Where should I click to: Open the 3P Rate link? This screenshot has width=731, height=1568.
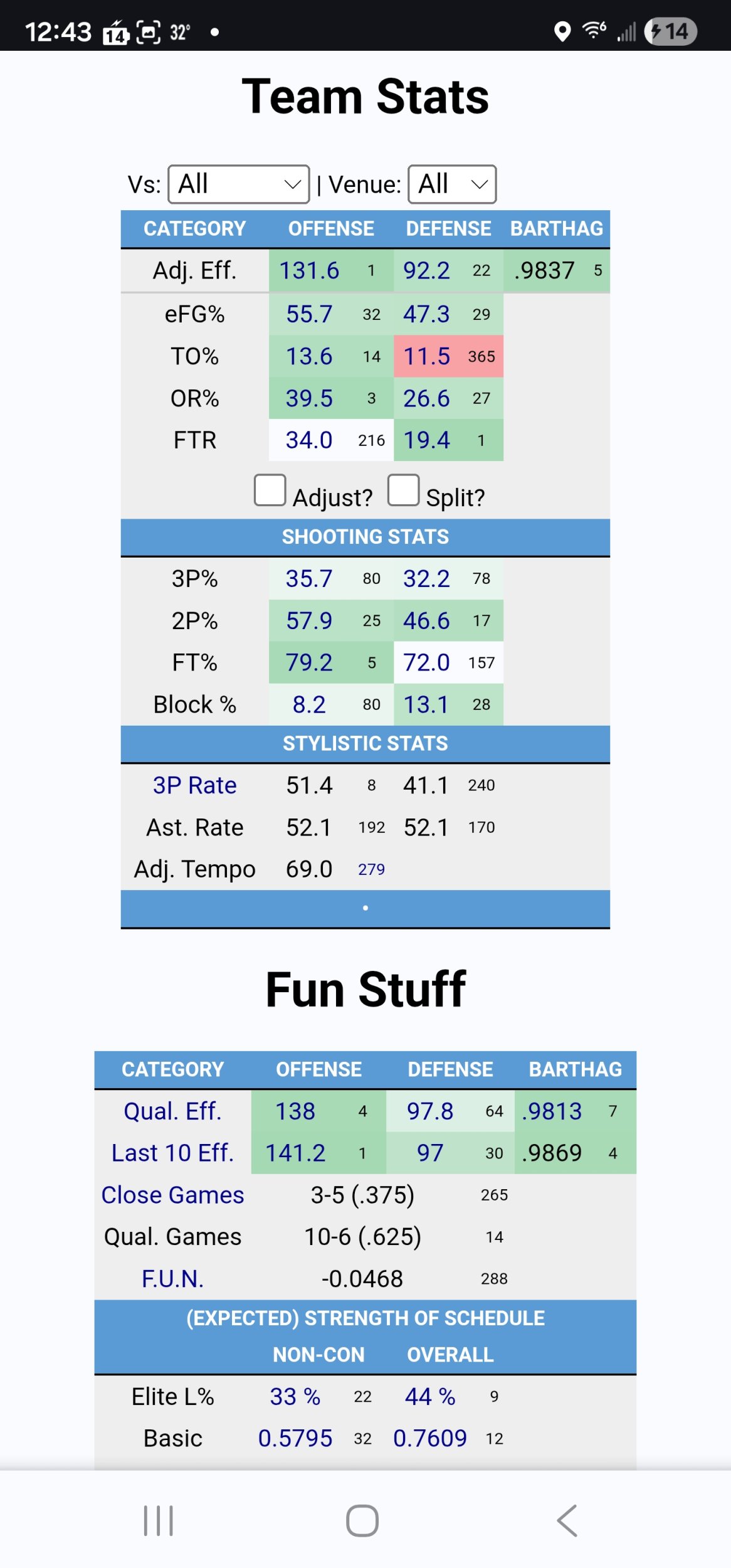point(195,785)
